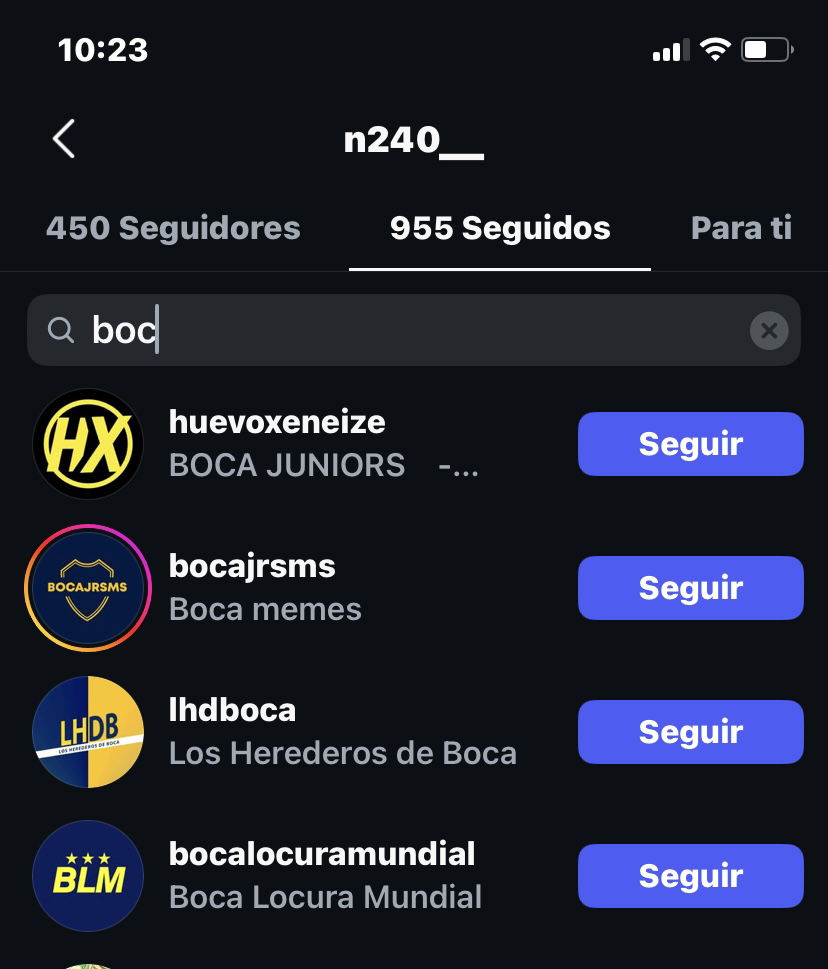Open Boca Locura Mundial profile
The width and height of the screenshot is (828, 969).
tap(325, 896)
